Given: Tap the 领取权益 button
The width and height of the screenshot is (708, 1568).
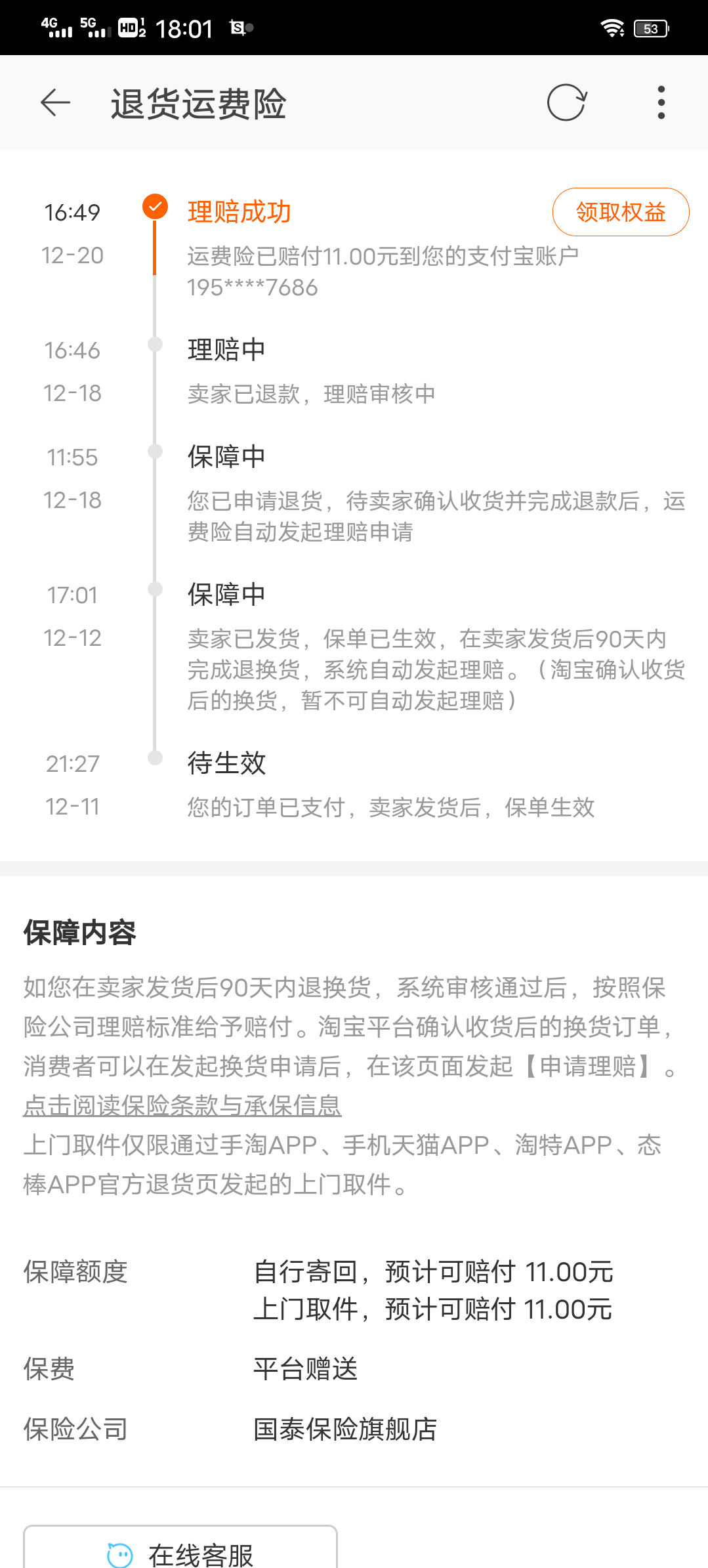Looking at the screenshot, I should pyautogui.click(x=620, y=212).
